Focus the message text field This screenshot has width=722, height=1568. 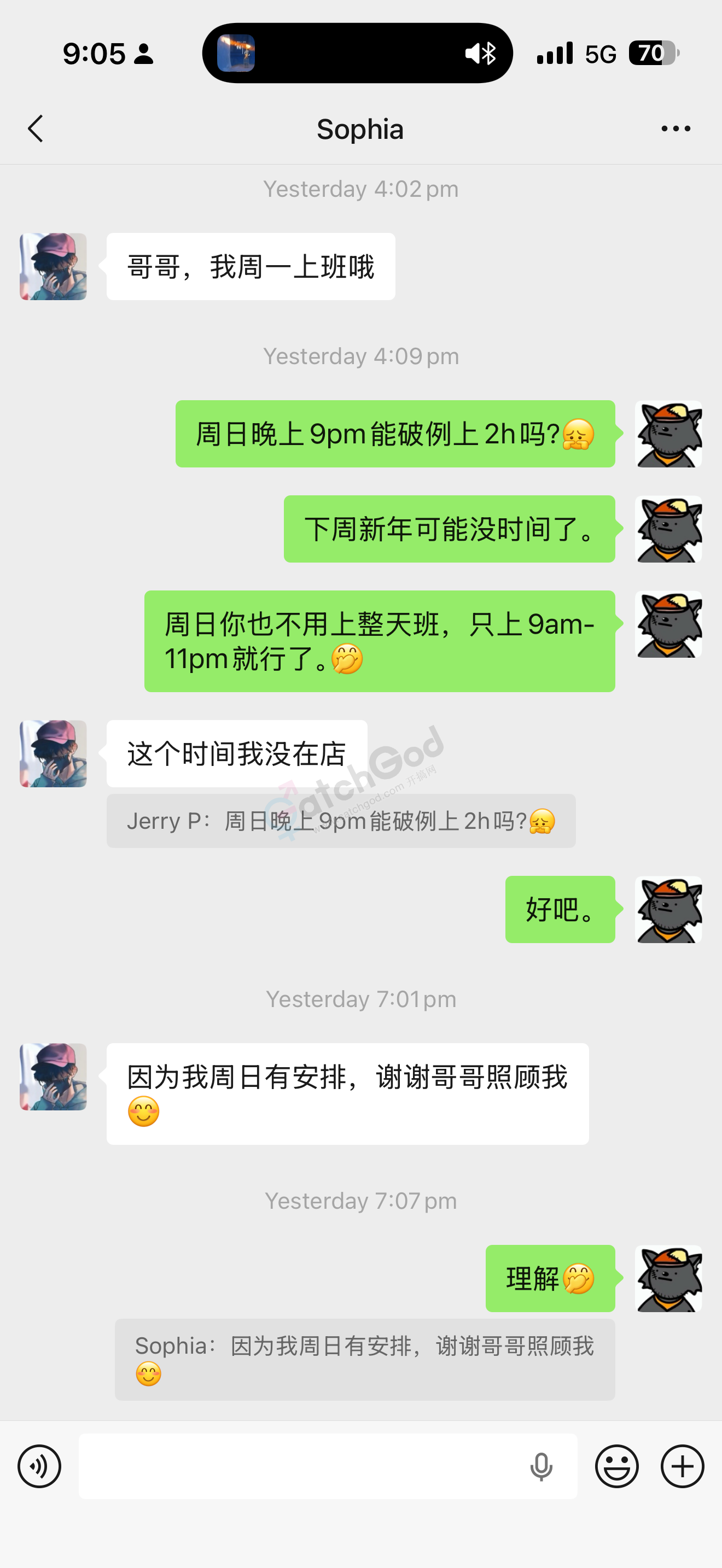click(301, 1466)
